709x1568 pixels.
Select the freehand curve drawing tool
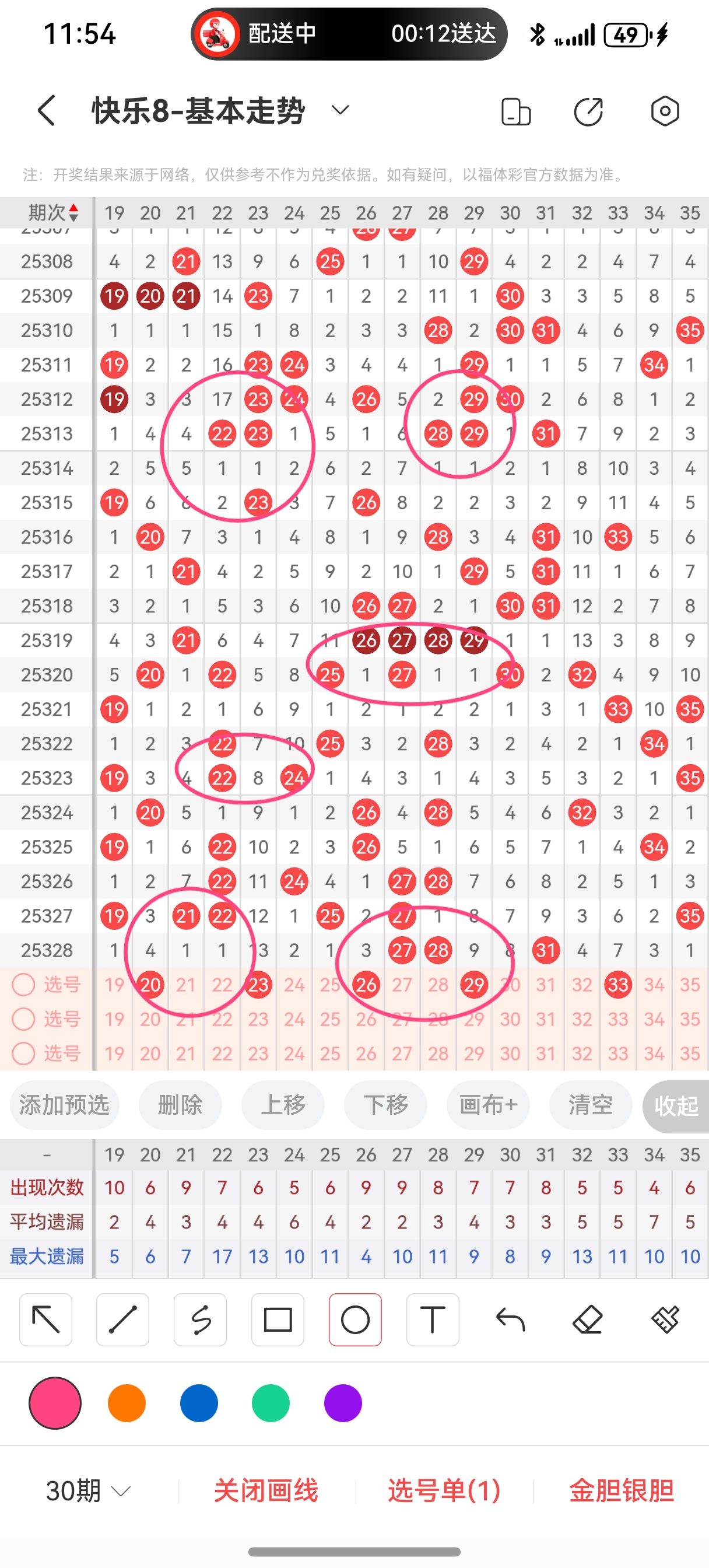[x=200, y=1319]
